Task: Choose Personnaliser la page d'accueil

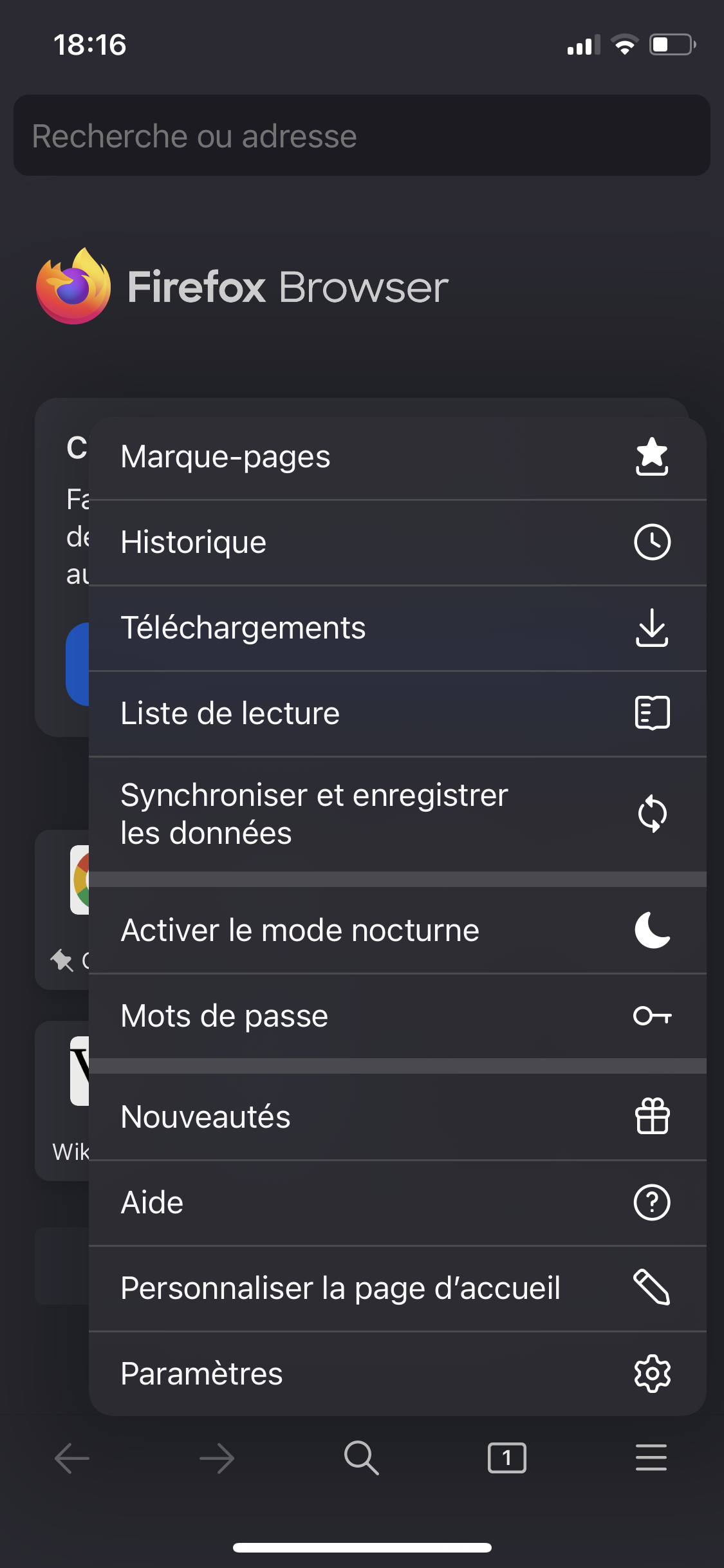Action: pyautogui.click(x=396, y=1288)
